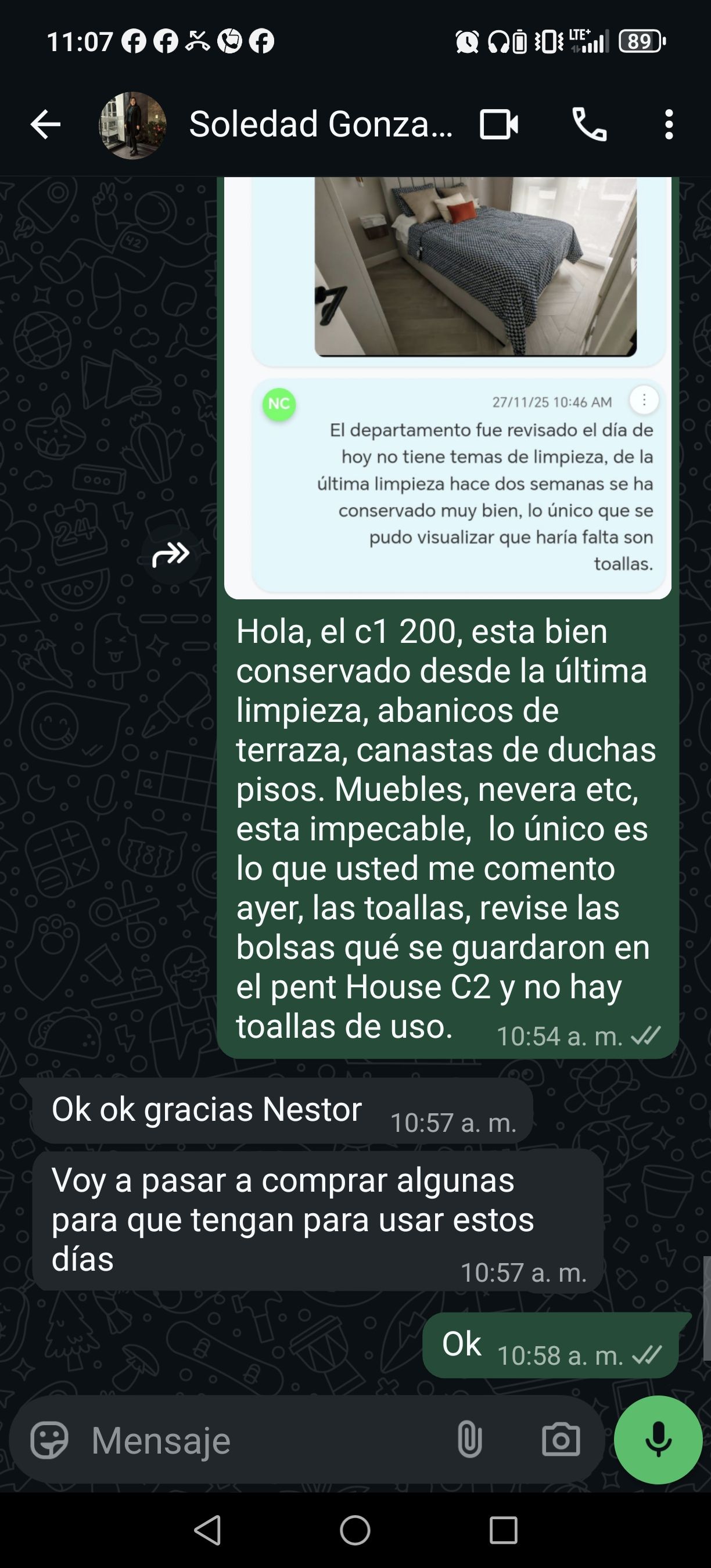Open the emoji and sticker picker
Image resolution: width=711 pixels, height=1568 pixels.
pos(49,1440)
